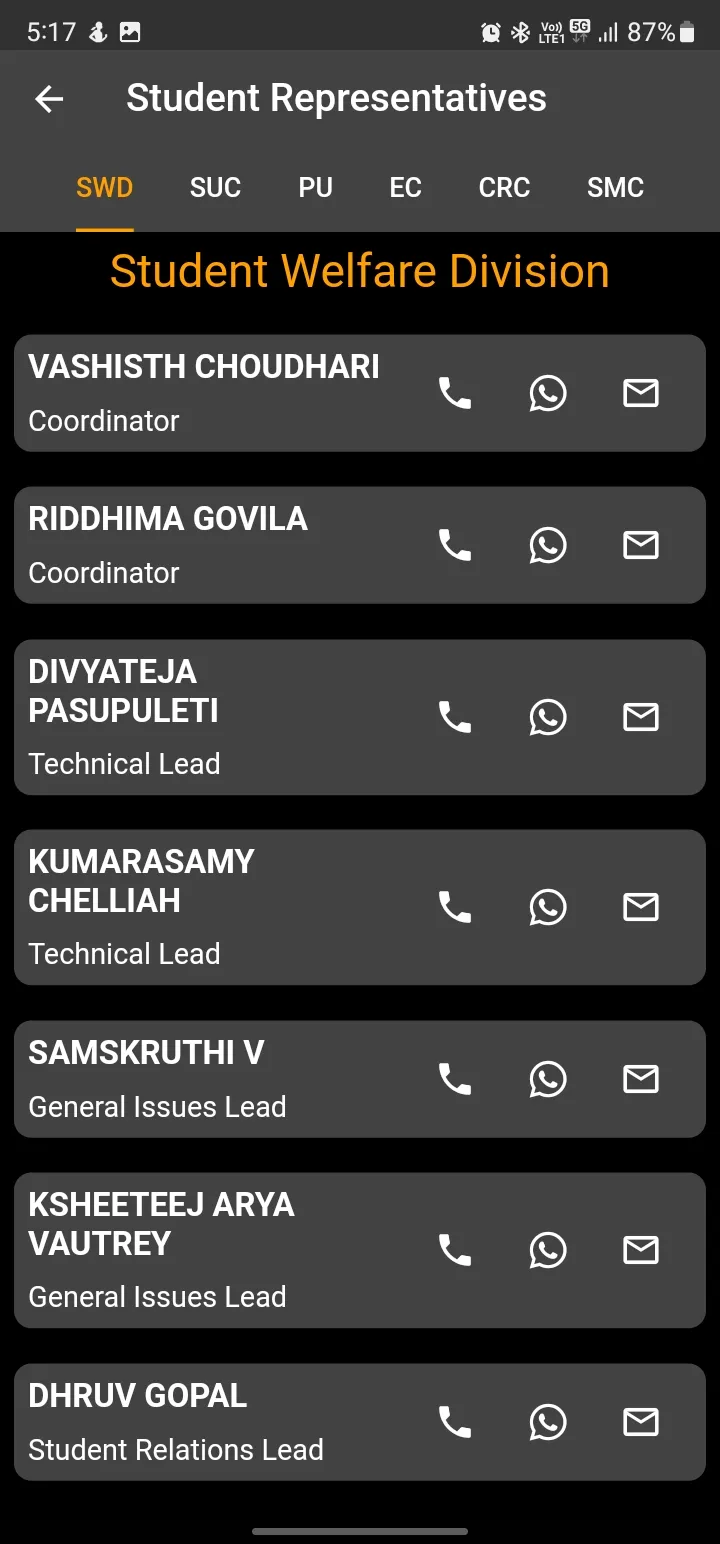720x1544 pixels.
Task: Select the CRC tab
Action: coord(504,188)
